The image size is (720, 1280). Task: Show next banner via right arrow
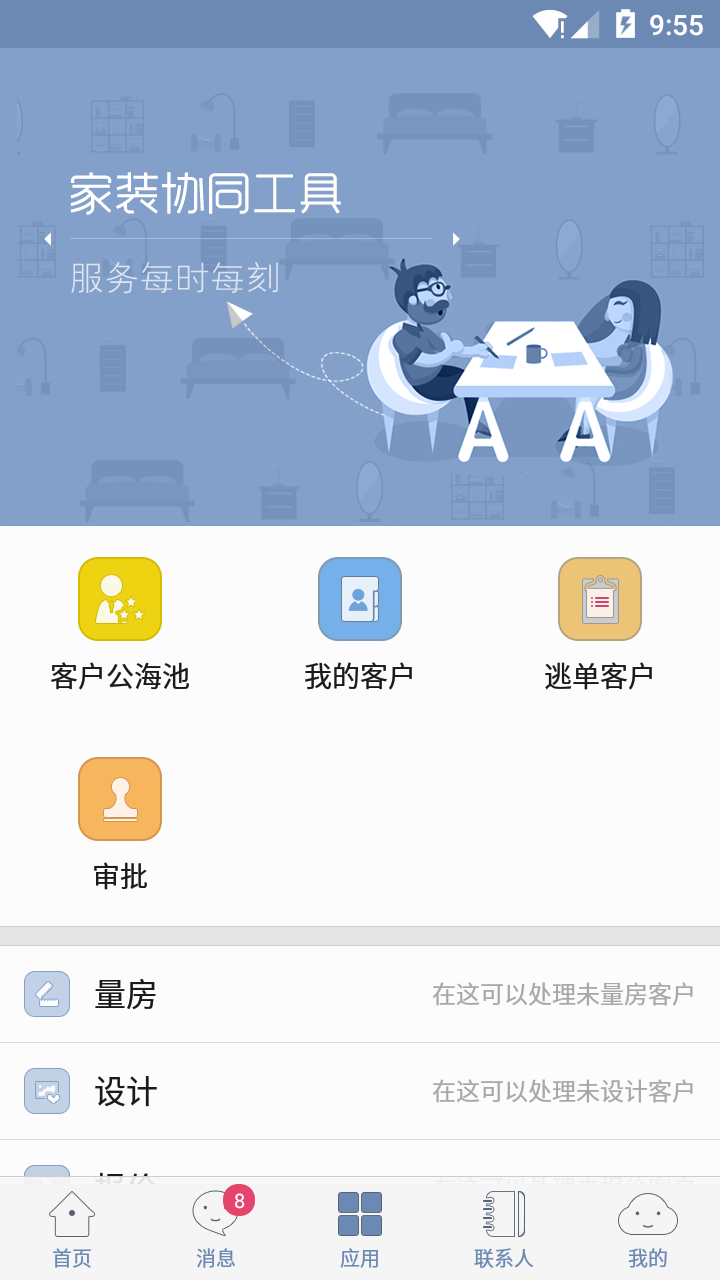pyautogui.click(x=456, y=239)
